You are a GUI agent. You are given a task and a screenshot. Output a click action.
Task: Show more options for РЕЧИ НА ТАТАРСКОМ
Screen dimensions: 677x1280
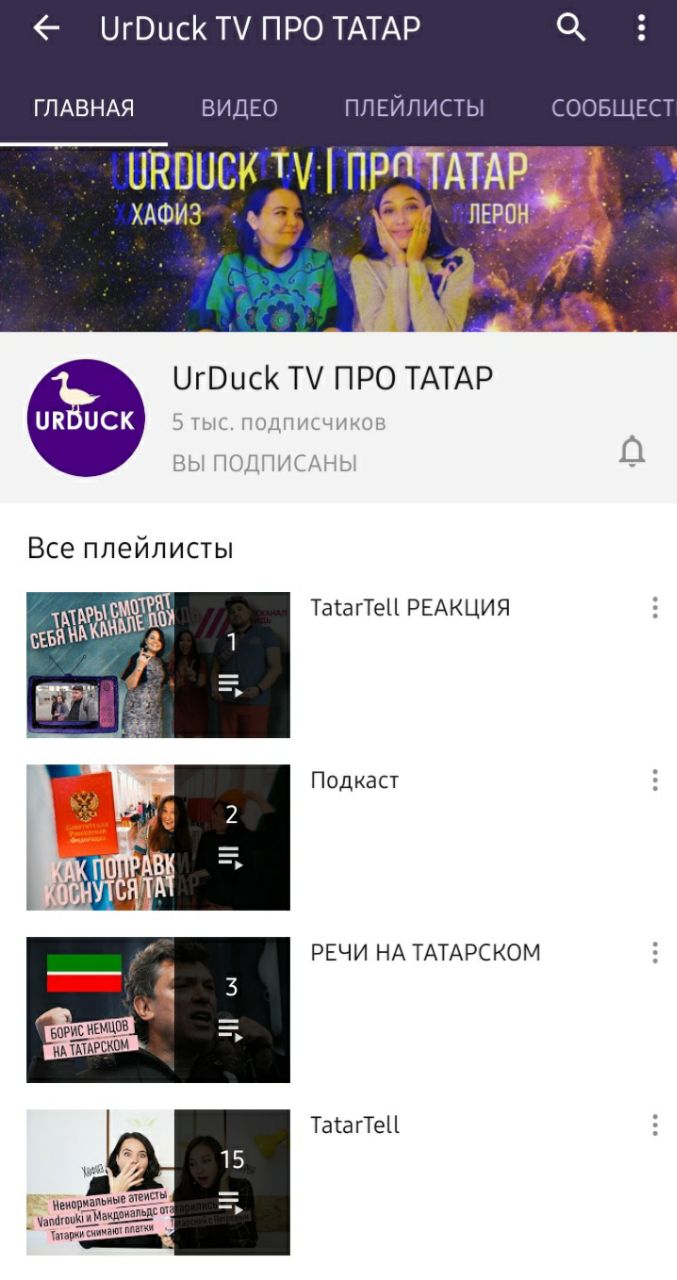click(x=655, y=953)
